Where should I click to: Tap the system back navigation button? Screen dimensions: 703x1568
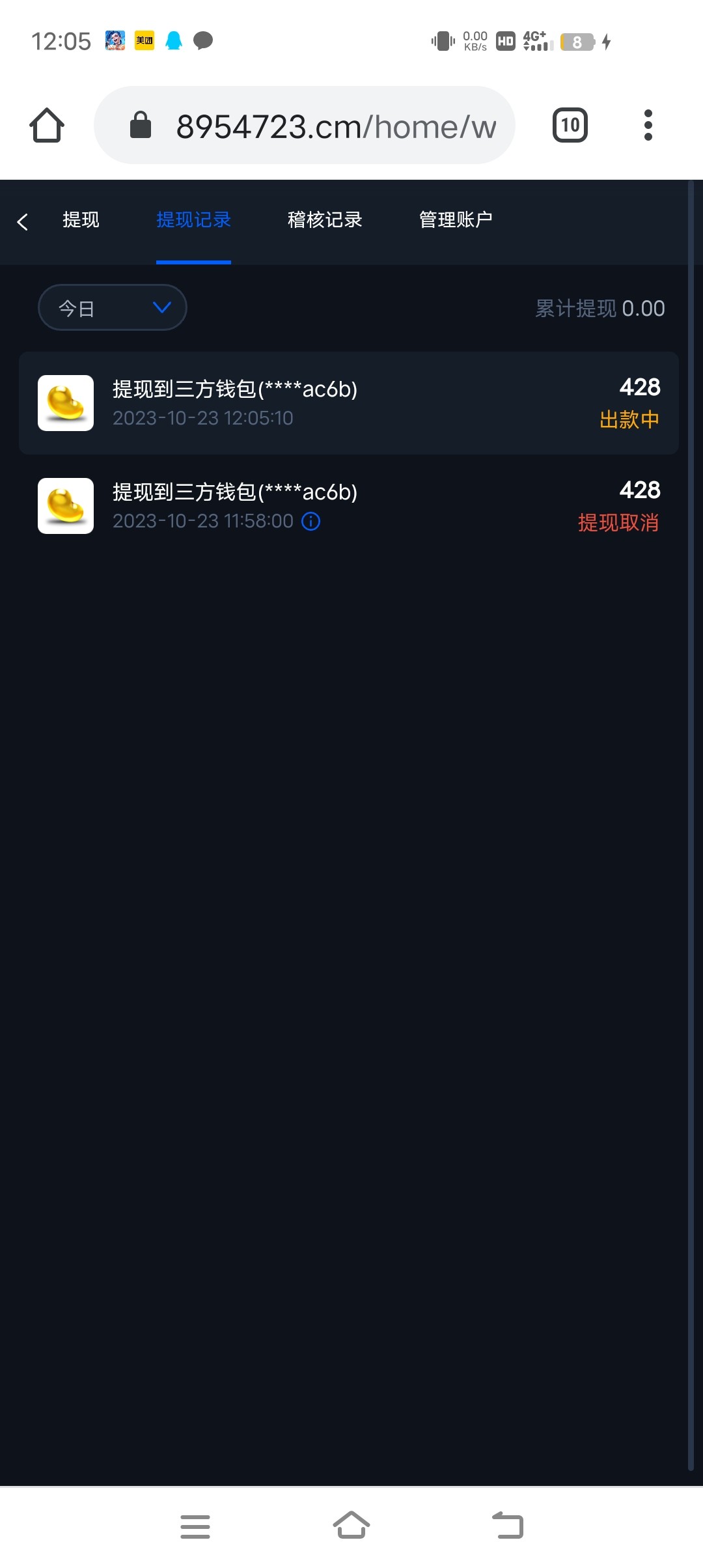508,1526
